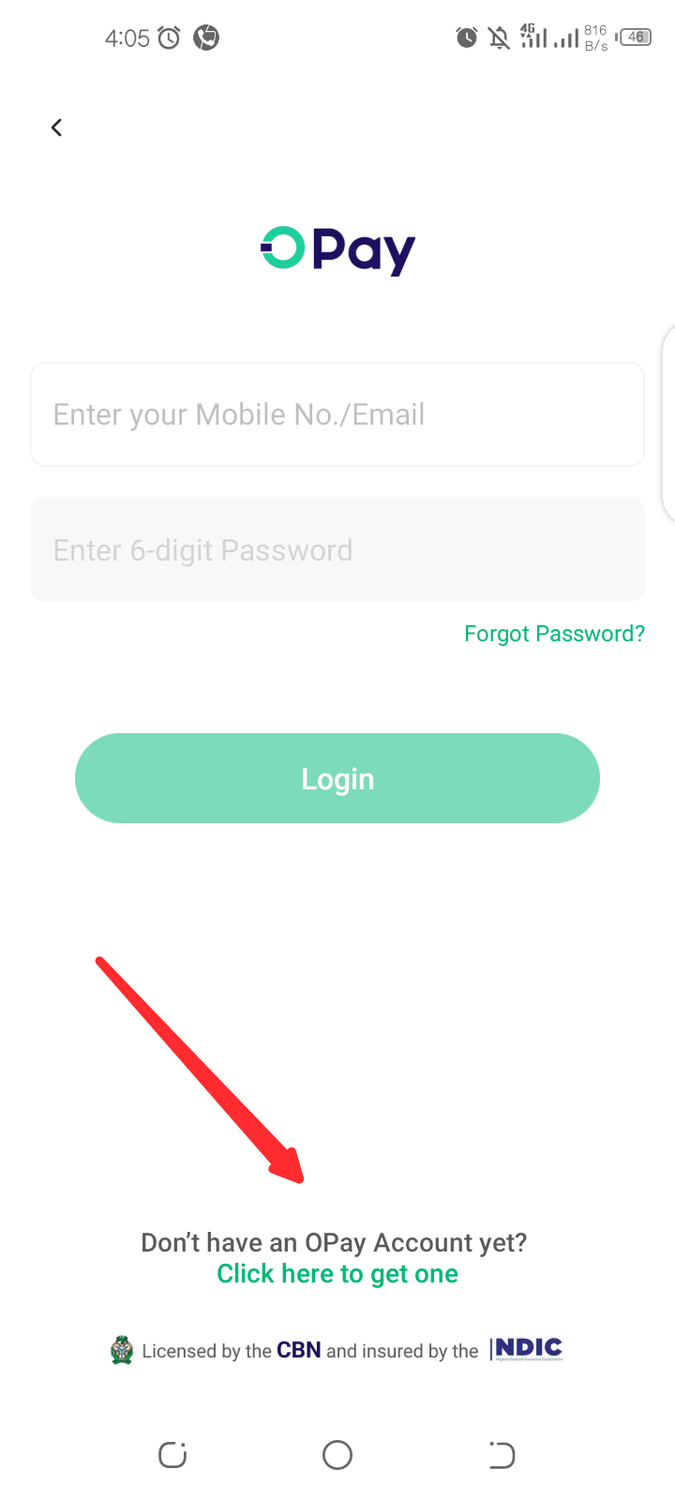Screen dimensions: 675x1500
Task: Go to the system home screen
Action: [337, 1455]
